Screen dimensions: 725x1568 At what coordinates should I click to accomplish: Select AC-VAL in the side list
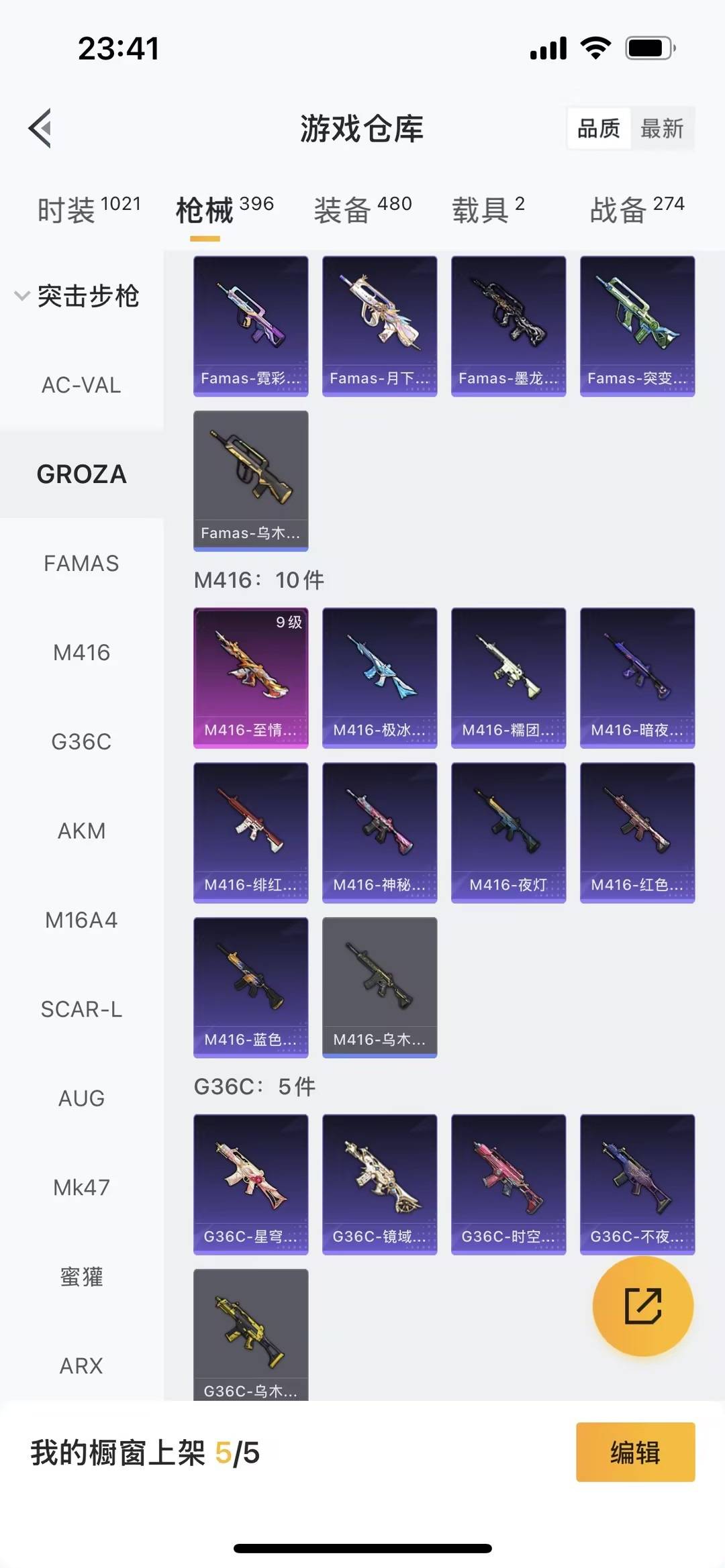[x=81, y=385]
